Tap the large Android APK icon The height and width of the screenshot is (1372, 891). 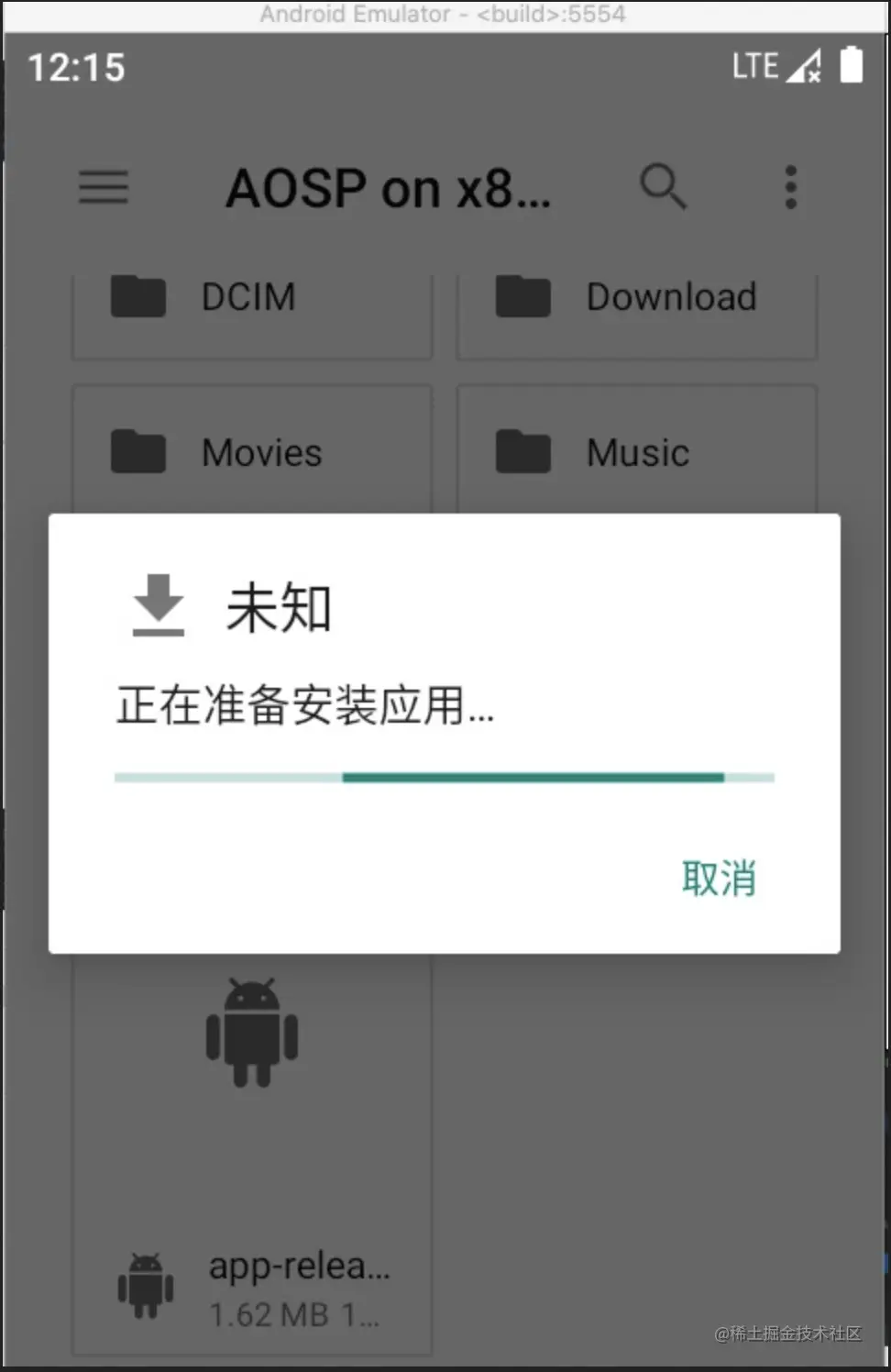coord(251,1034)
